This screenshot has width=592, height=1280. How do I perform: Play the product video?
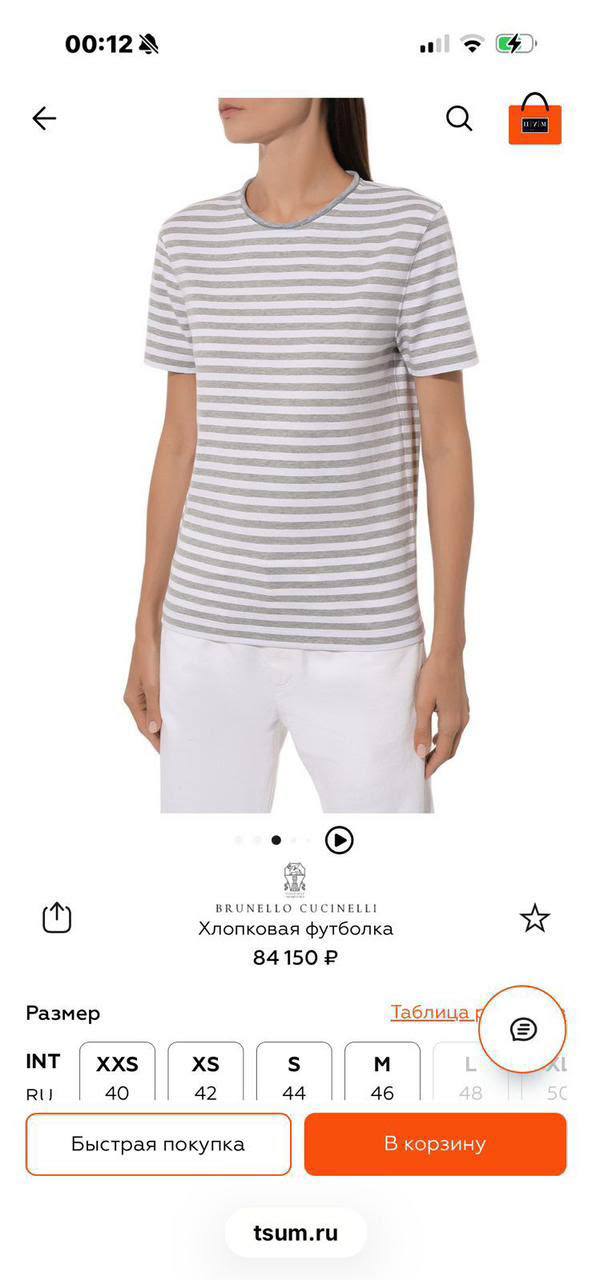tap(339, 840)
